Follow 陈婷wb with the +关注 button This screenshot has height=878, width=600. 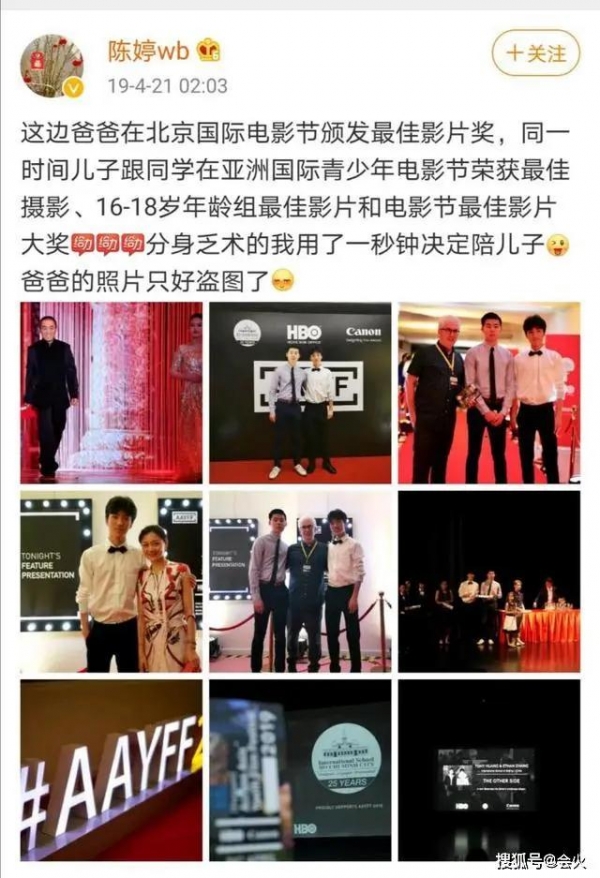[535, 53]
